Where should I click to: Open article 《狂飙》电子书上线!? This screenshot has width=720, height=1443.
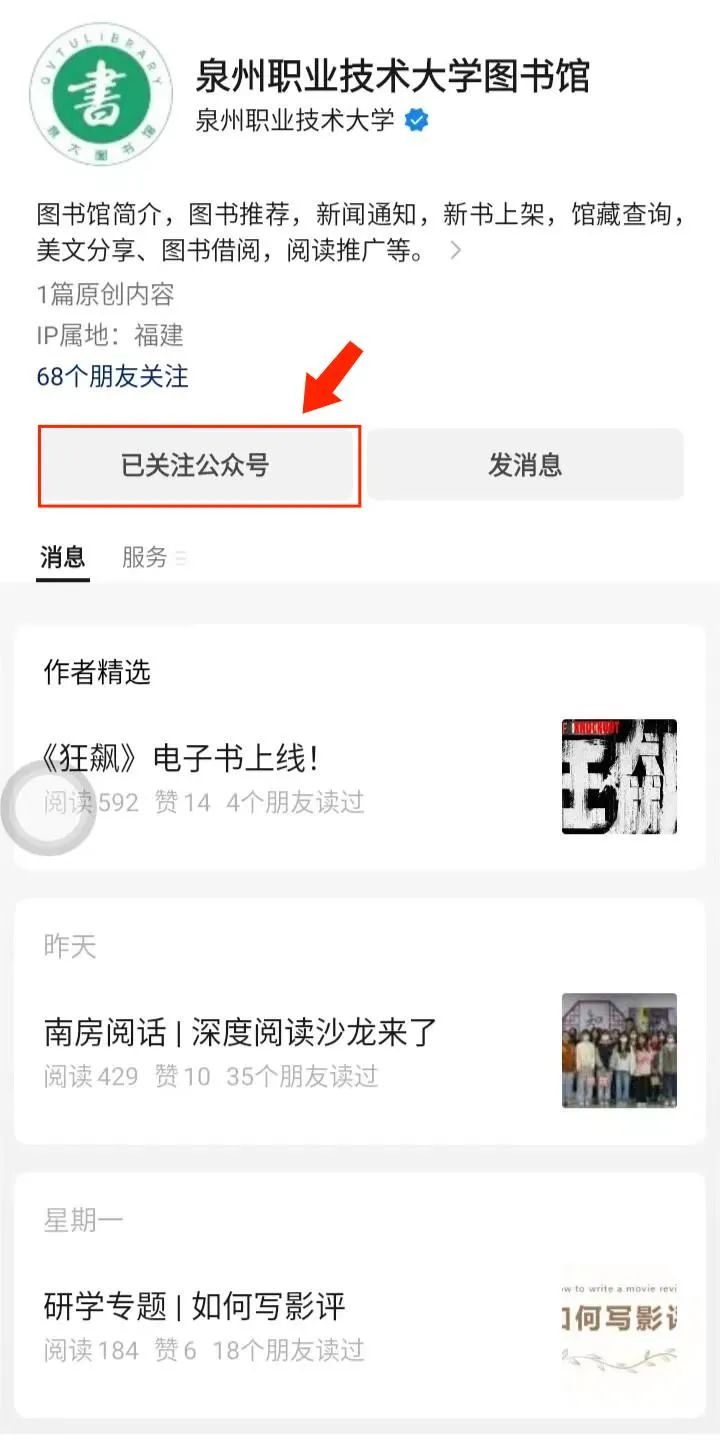tap(182, 758)
